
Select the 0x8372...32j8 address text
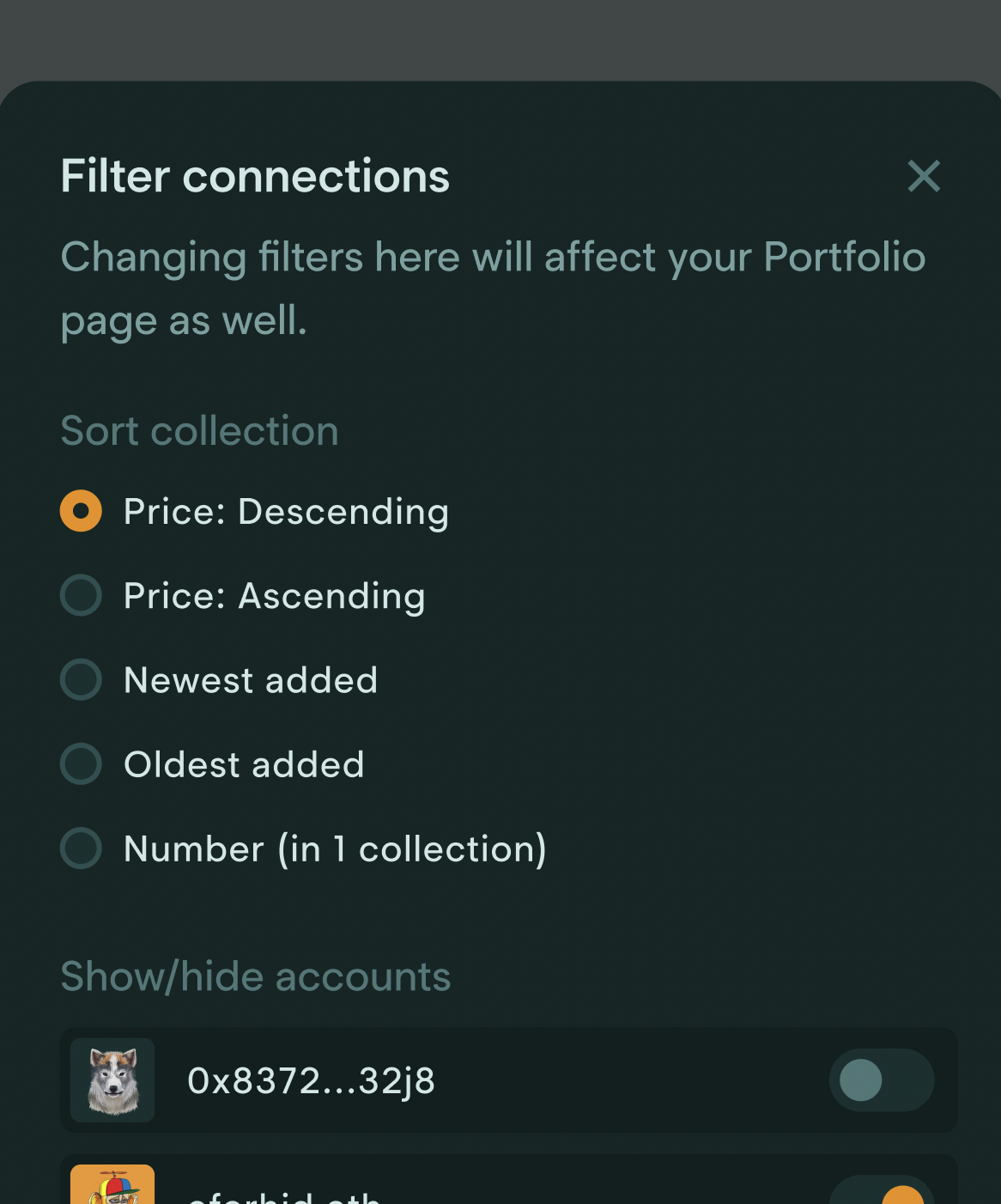tap(311, 1080)
